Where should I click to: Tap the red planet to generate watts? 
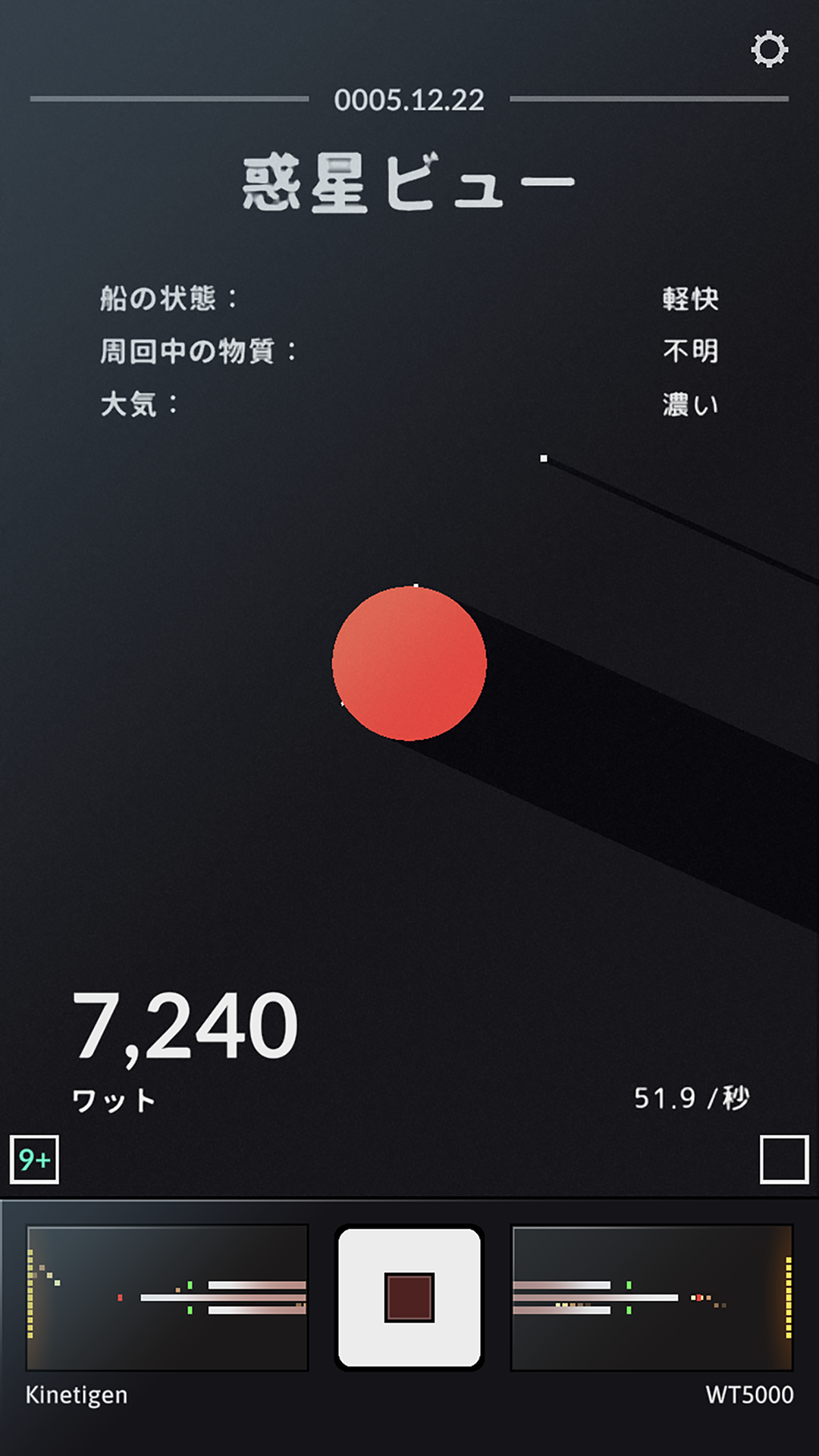[409, 663]
